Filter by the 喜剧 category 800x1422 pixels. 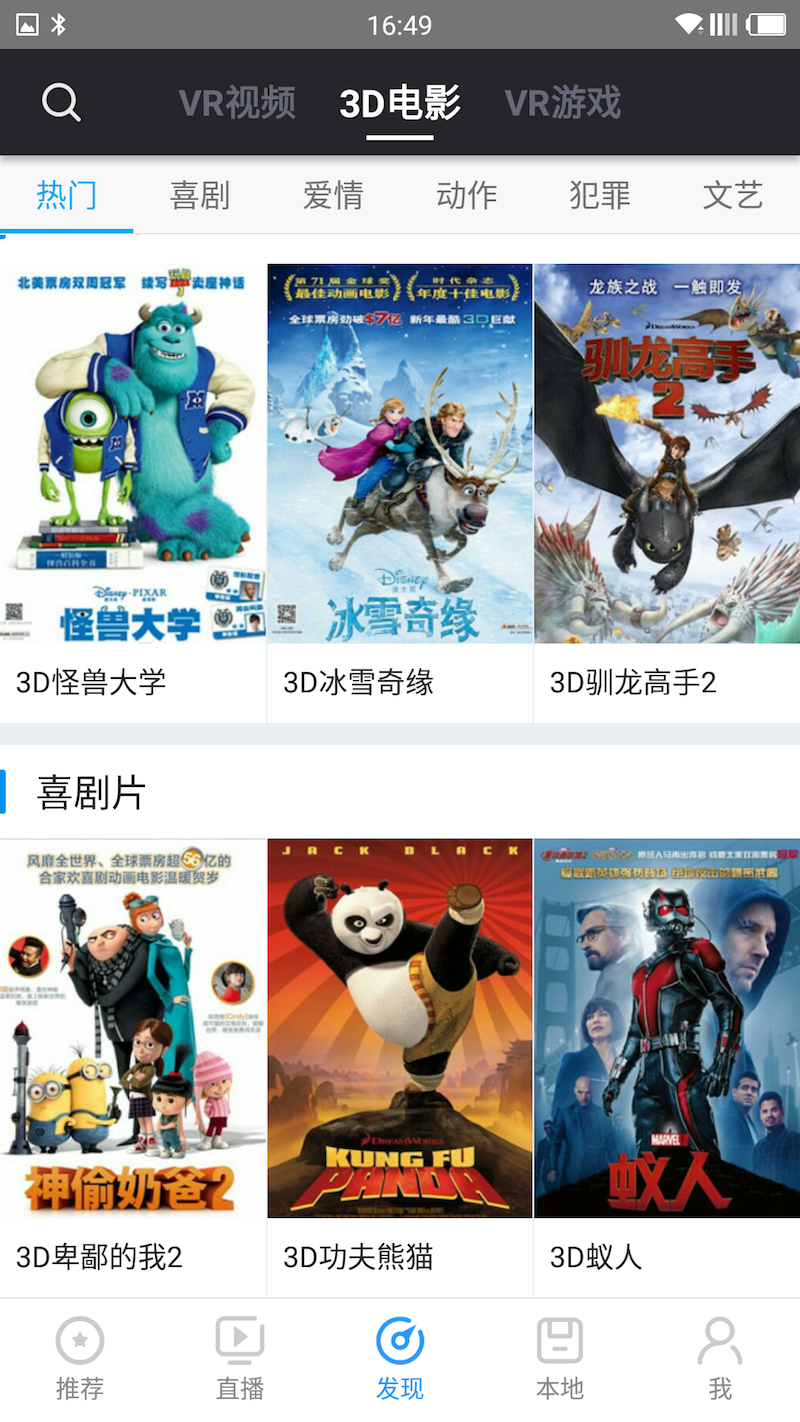(200, 195)
